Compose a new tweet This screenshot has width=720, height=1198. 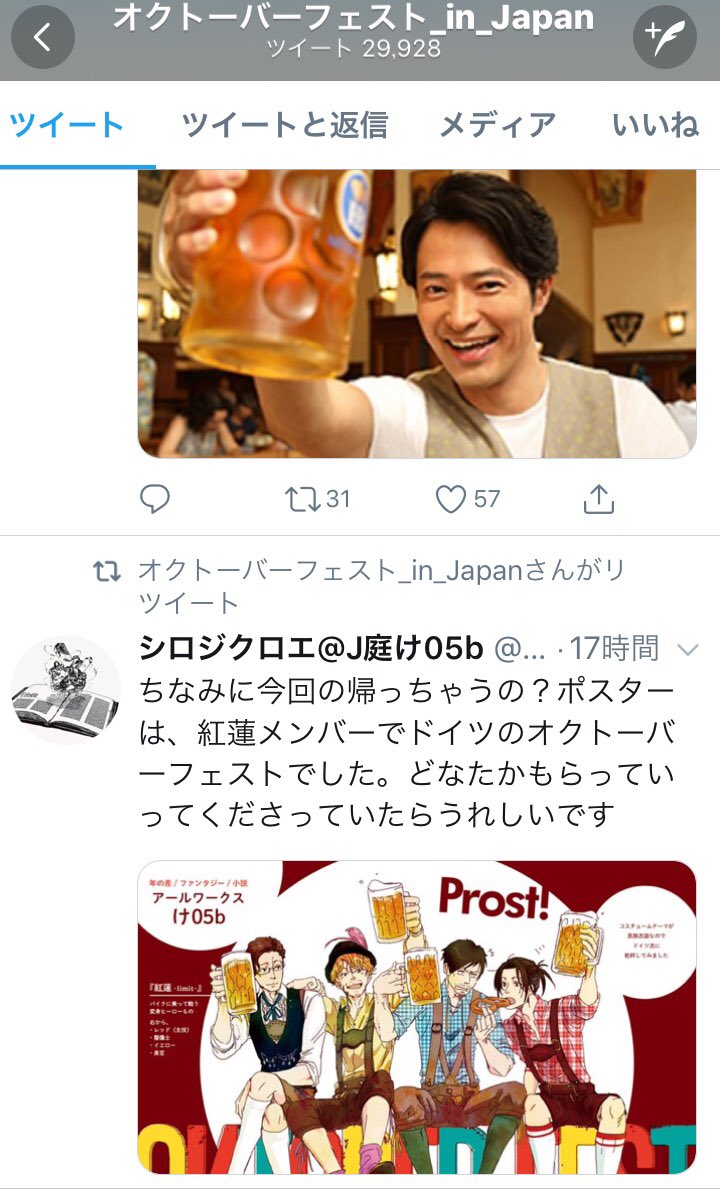click(x=665, y=37)
